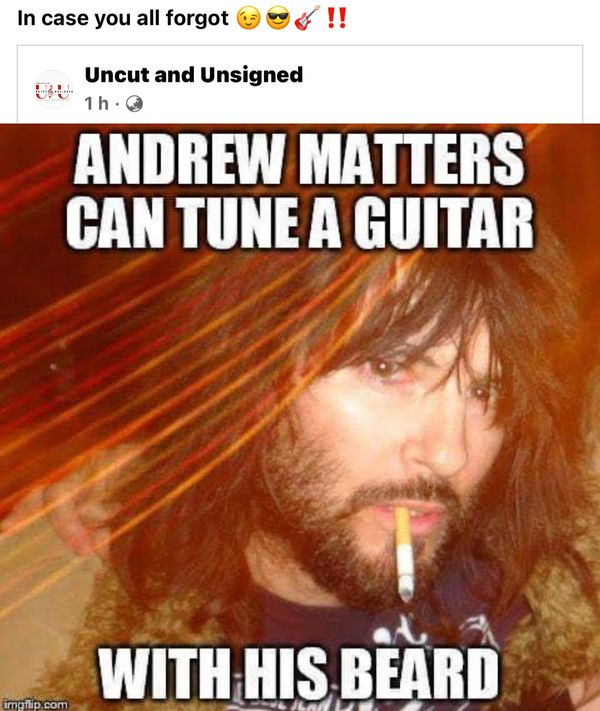Open the Uncut and Unsigned page name

point(194,75)
